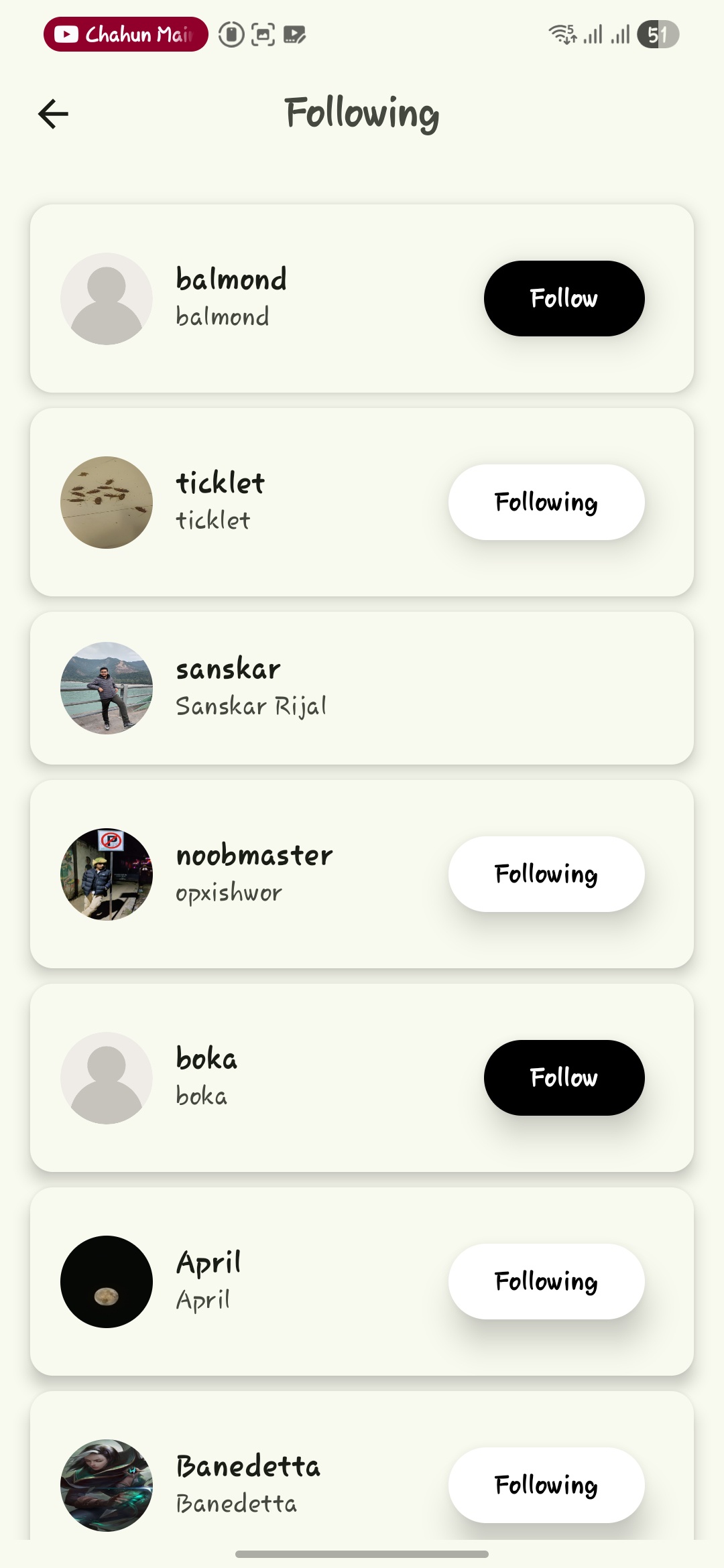This screenshot has width=724, height=1568.
Task: Follow the user balmond
Action: [564, 298]
